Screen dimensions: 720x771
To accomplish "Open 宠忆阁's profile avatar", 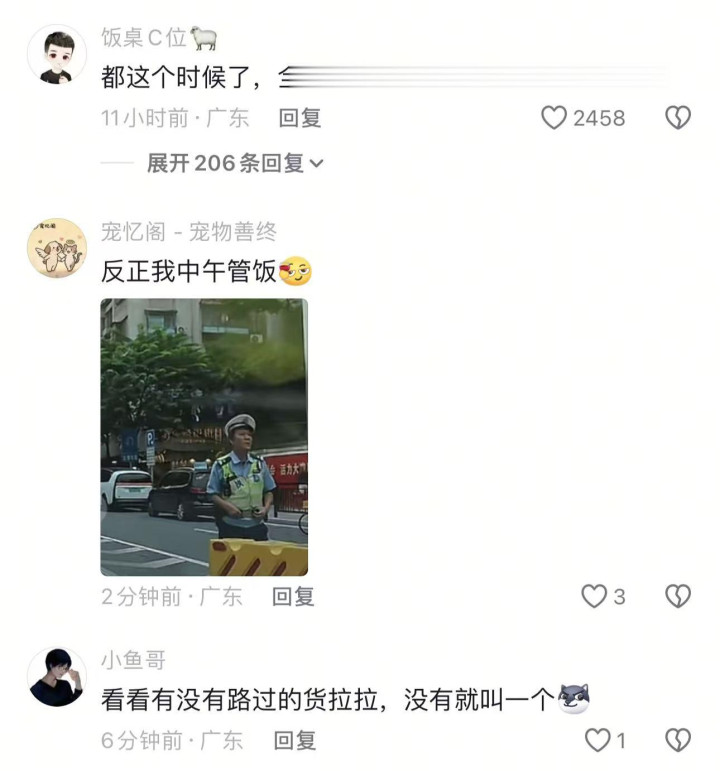I will pyautogui.click(x=57, y=248).
